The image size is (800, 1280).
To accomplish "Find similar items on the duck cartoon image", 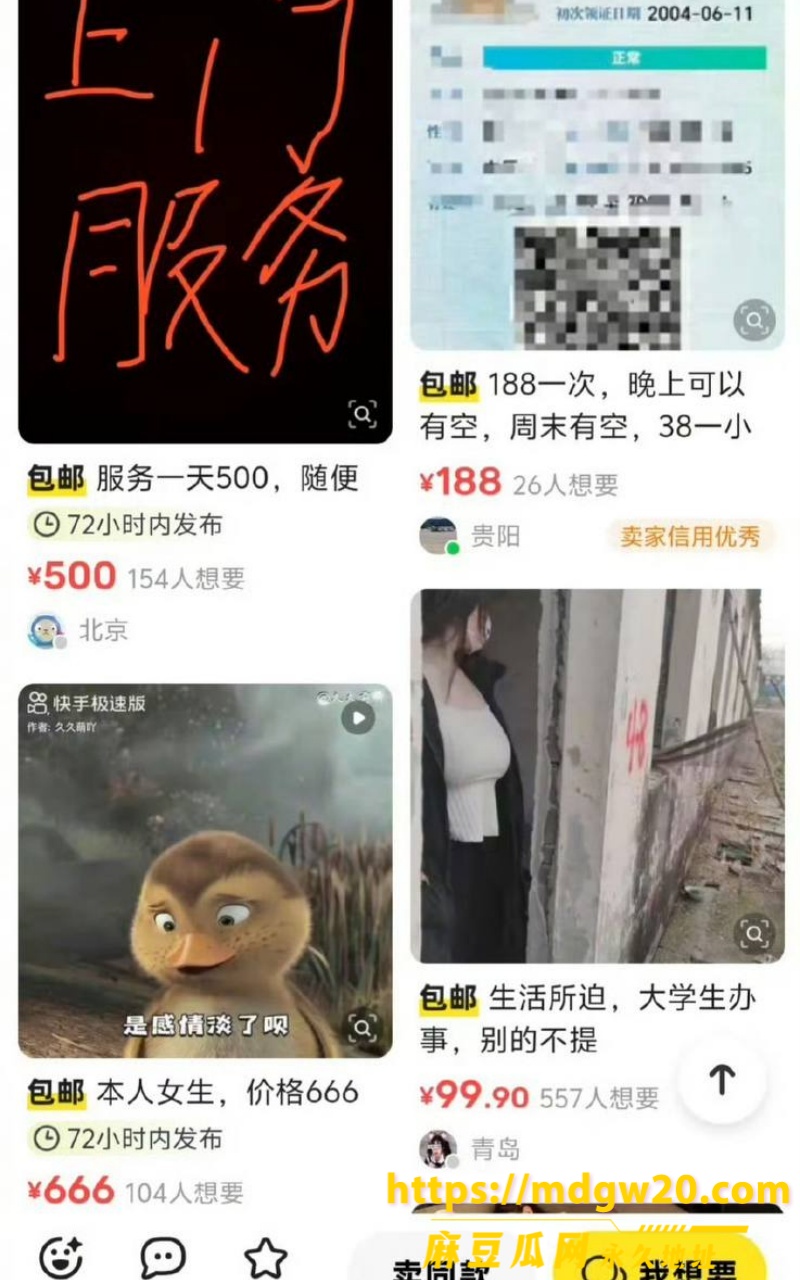I will point(362,1027).
